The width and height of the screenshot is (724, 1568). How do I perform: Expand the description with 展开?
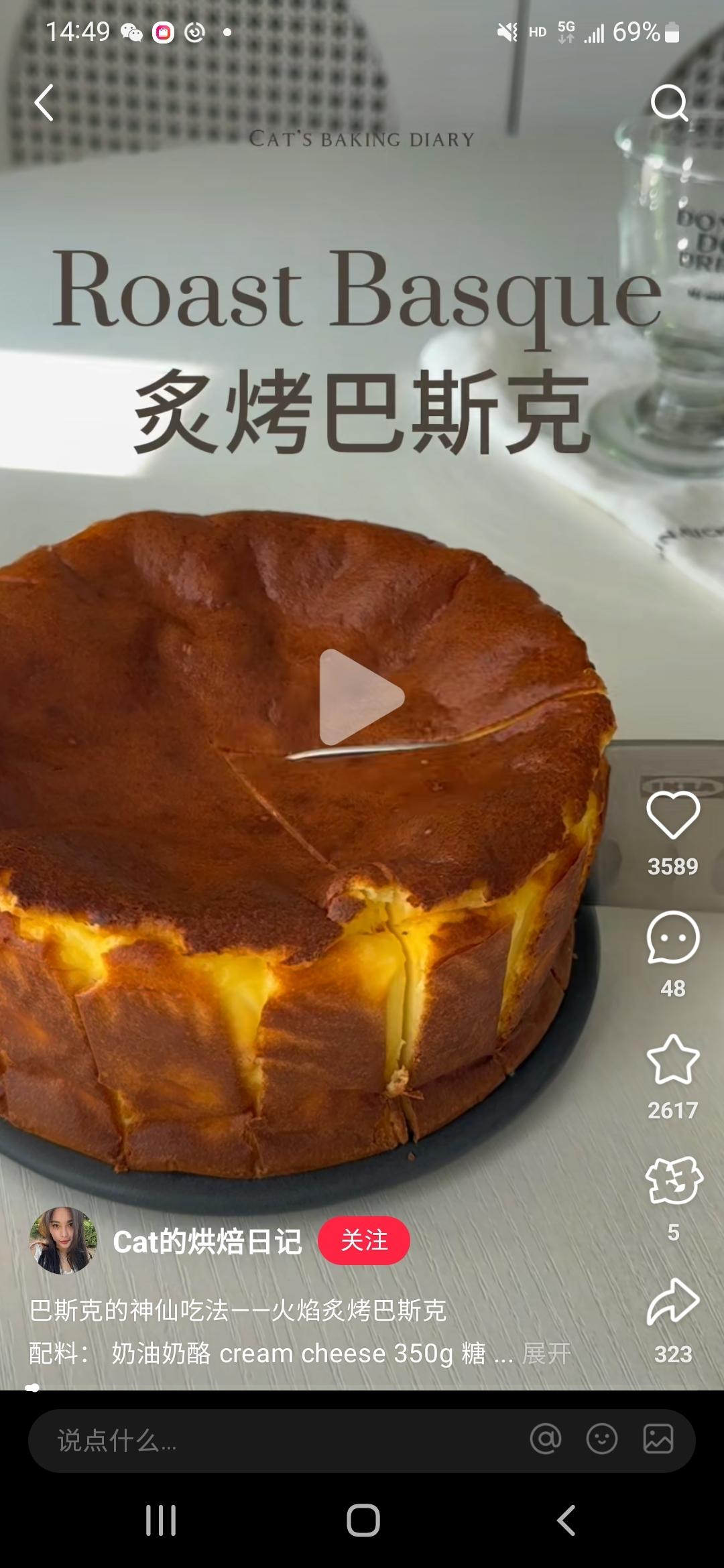(546, 1354)
